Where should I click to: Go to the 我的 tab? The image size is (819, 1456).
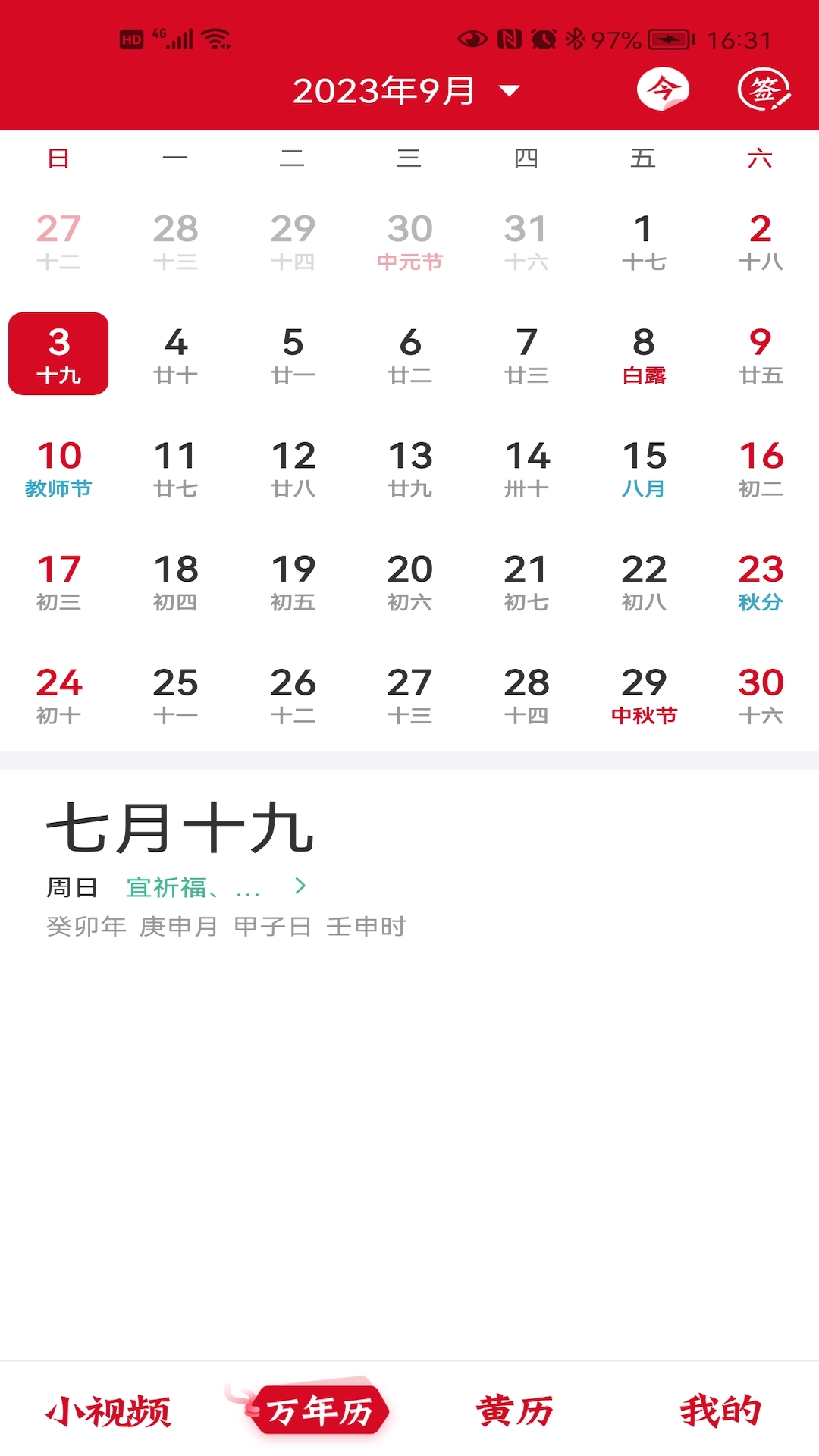pyautogui.click(x=720, y=1411)
